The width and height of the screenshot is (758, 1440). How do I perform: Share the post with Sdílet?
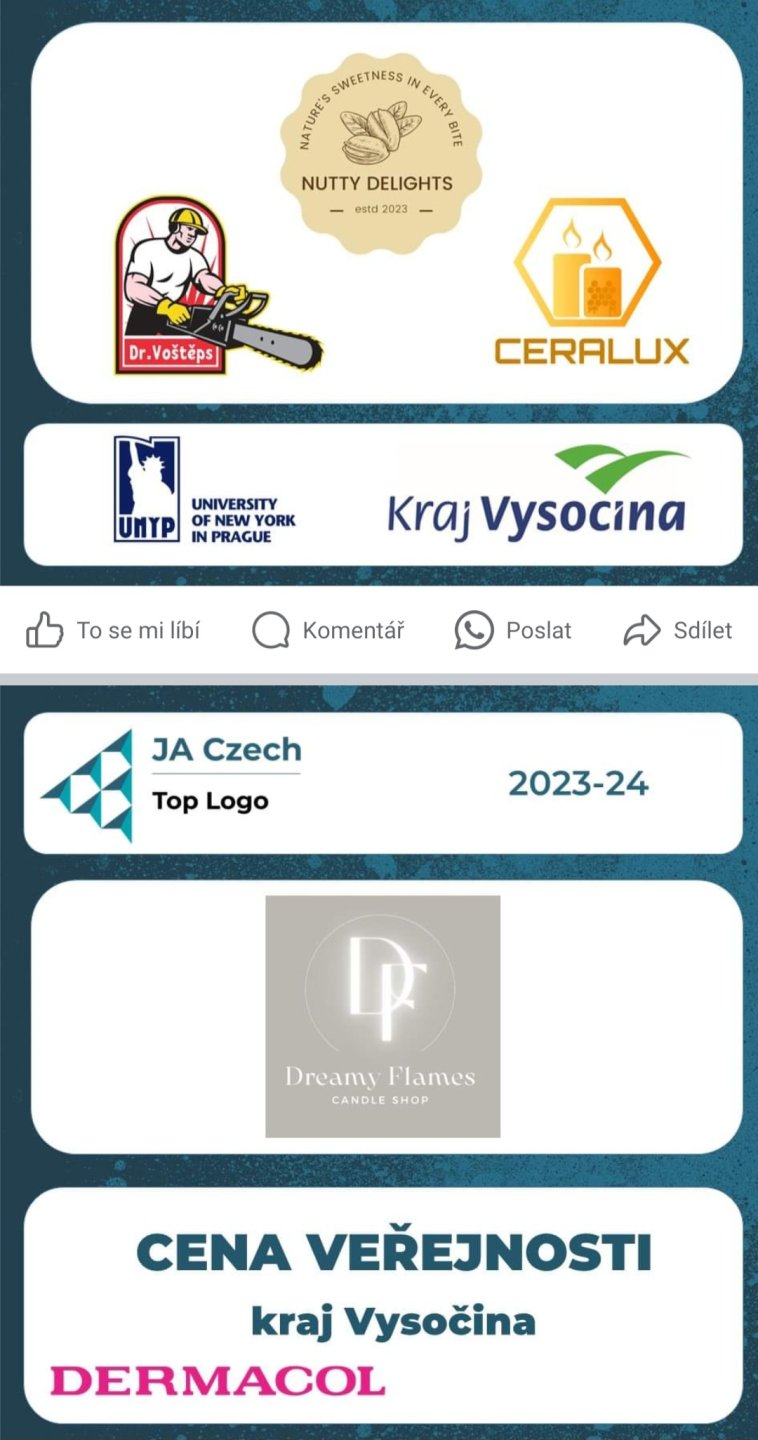click(677, 630)
